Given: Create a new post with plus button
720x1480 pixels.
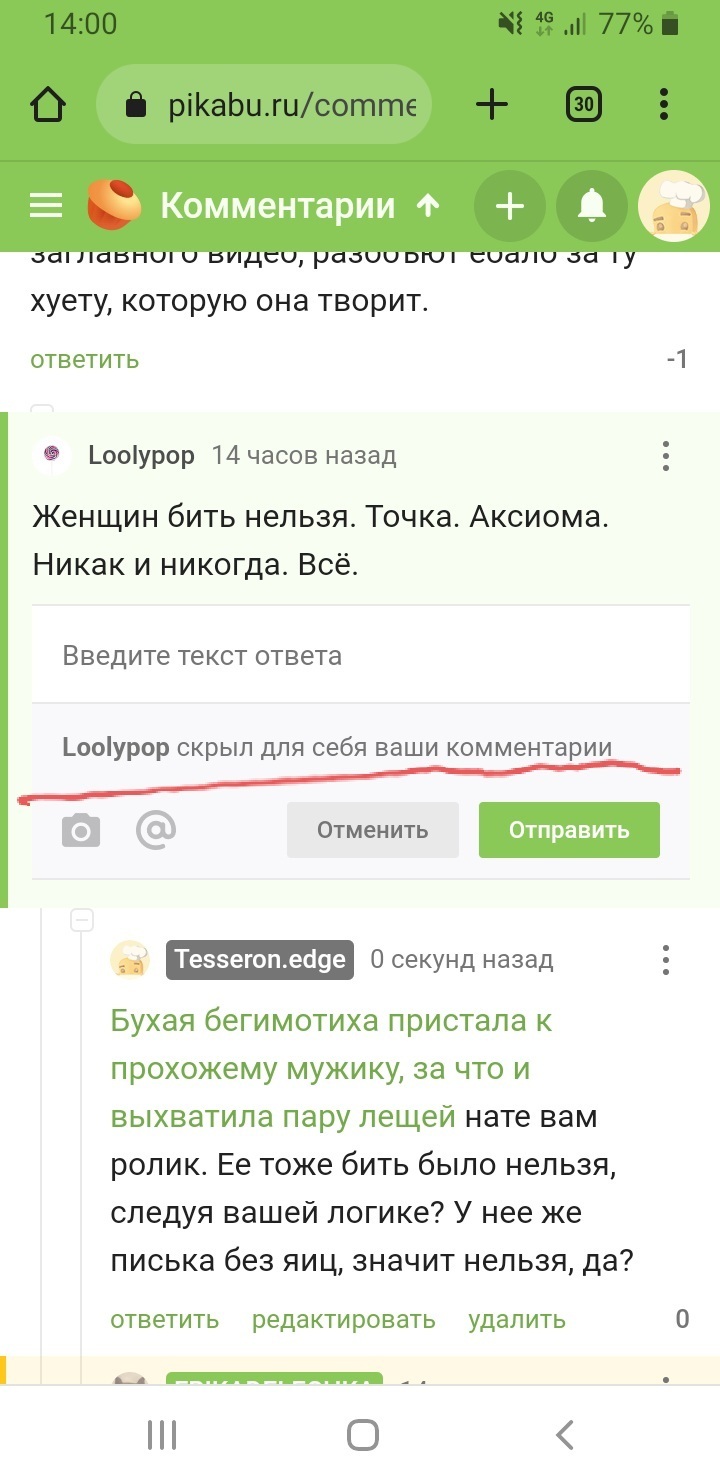Looking at the screenshot, I should 510,207.
